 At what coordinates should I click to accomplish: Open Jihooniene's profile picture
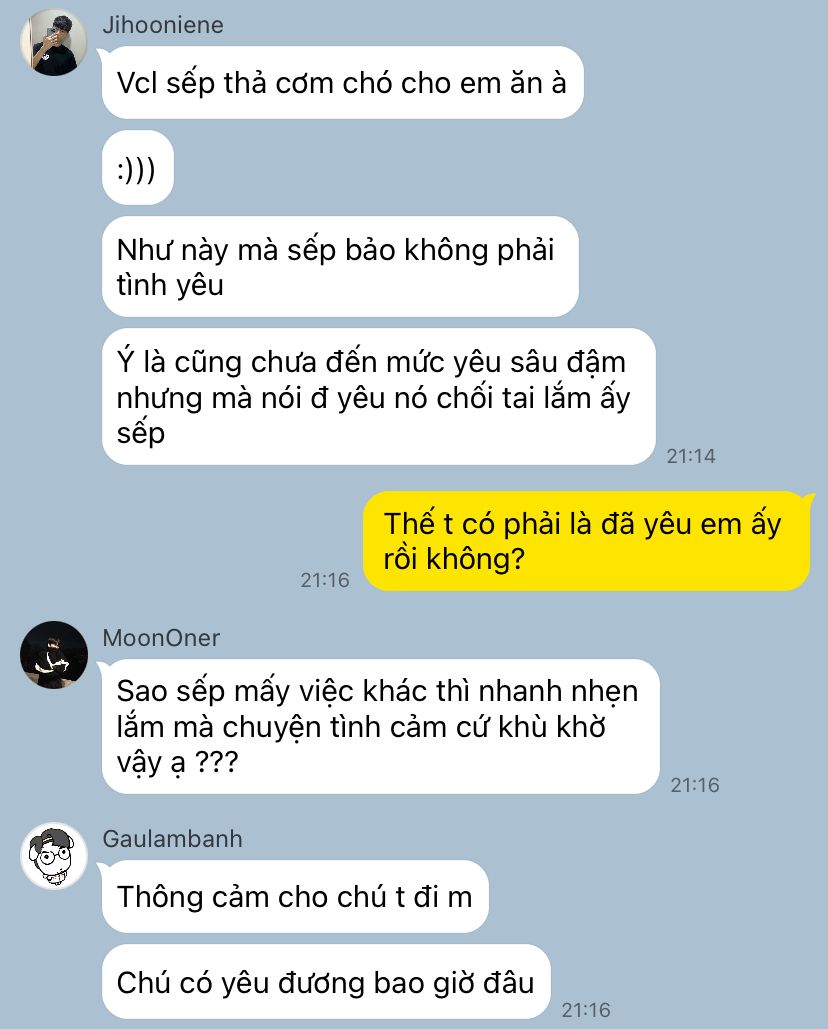coord(54,43)
